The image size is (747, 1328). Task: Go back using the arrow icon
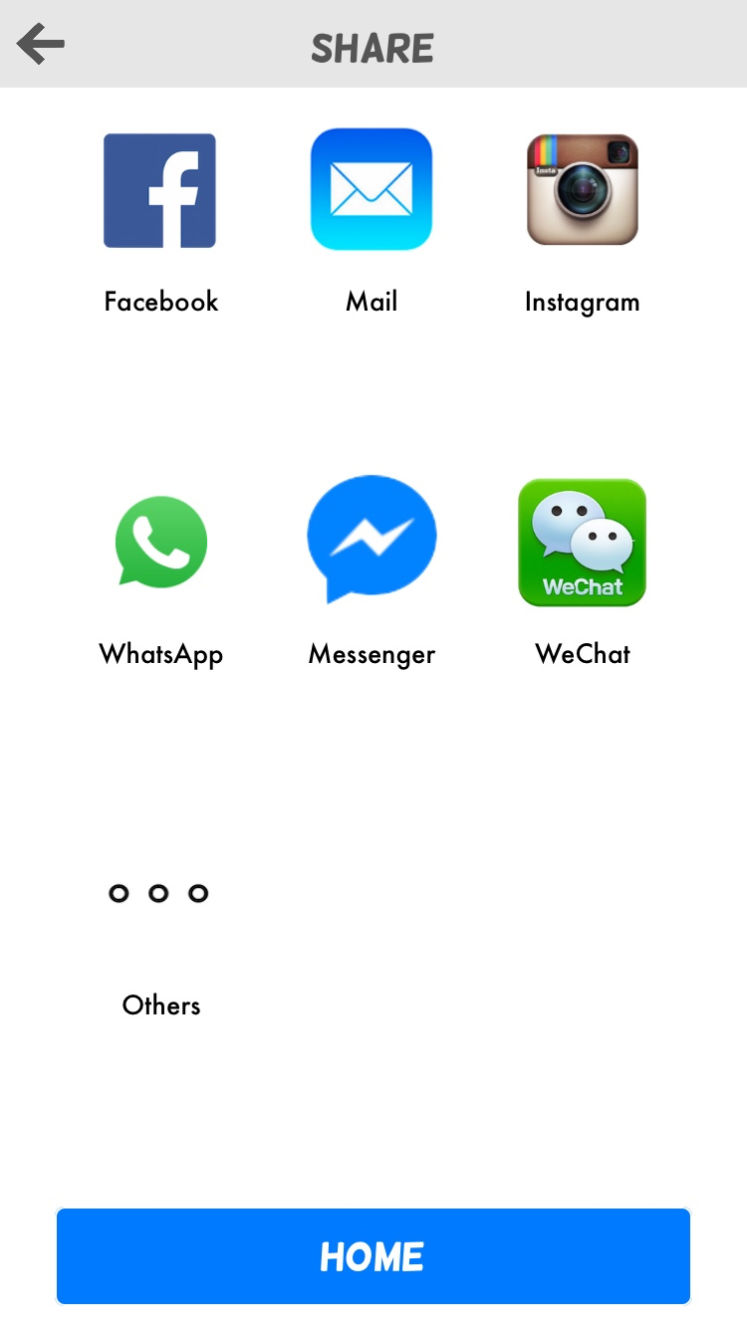pos(41,44)
